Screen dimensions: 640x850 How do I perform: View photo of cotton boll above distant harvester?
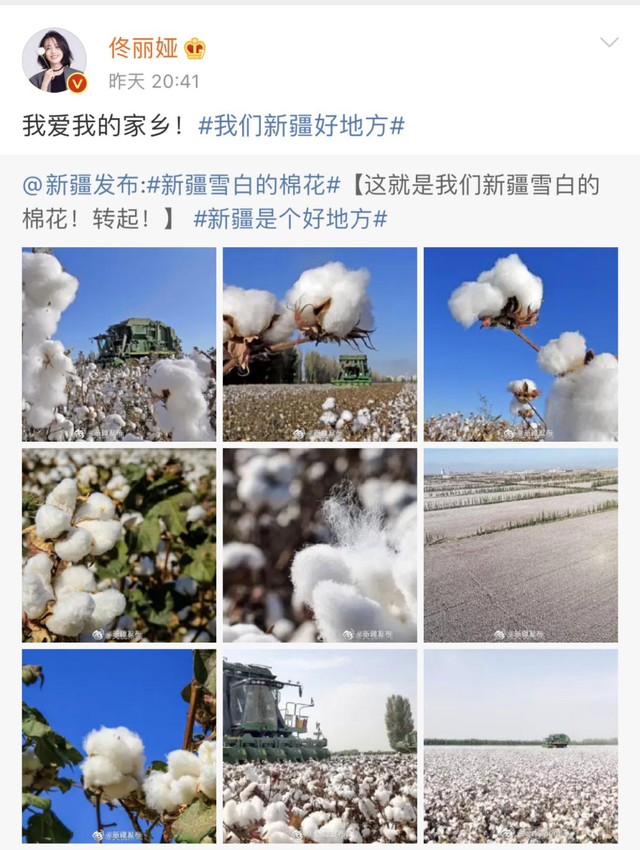320,345
